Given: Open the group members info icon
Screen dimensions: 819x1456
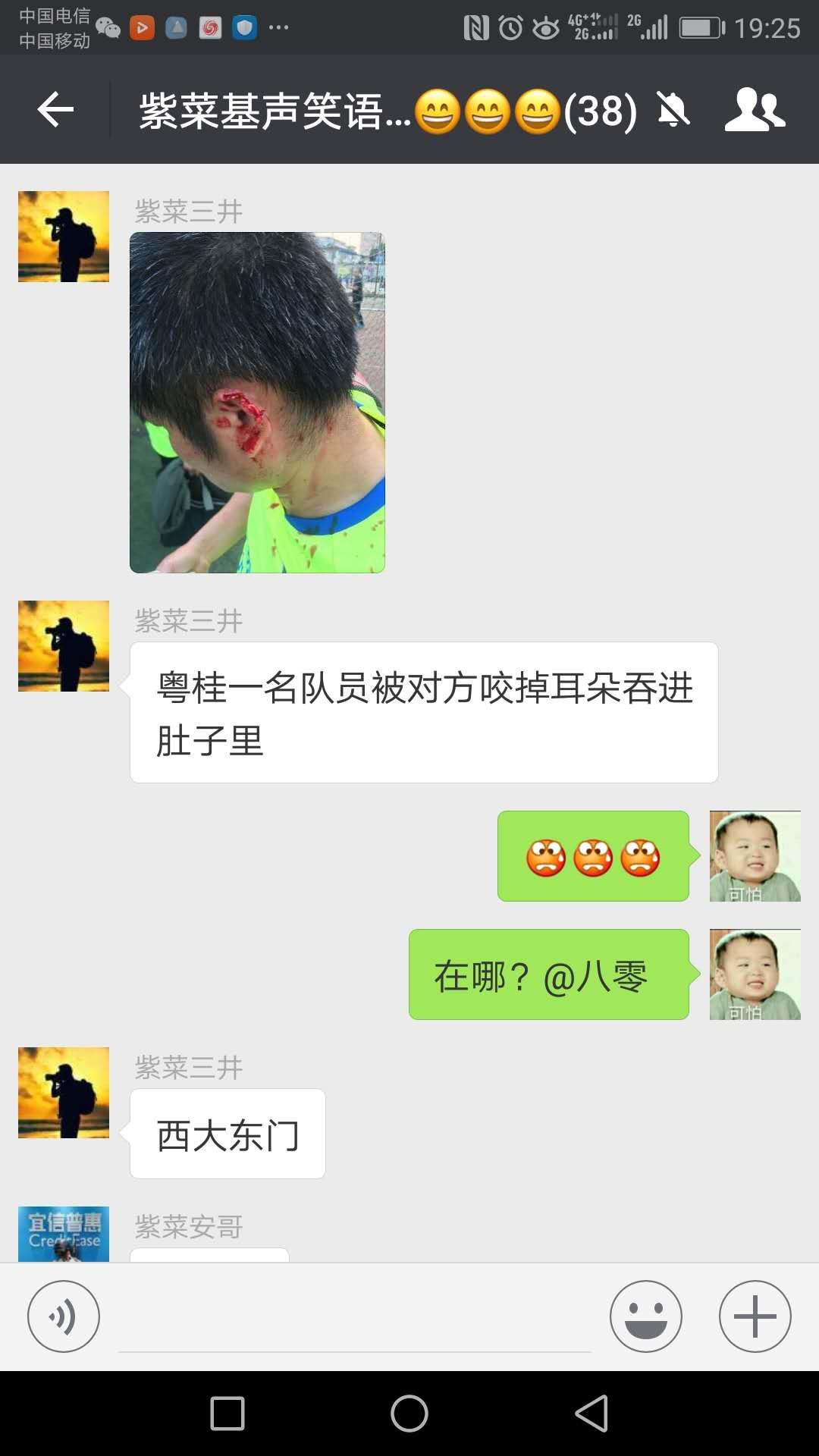Looking at the screenshot, I should (754, 111).
